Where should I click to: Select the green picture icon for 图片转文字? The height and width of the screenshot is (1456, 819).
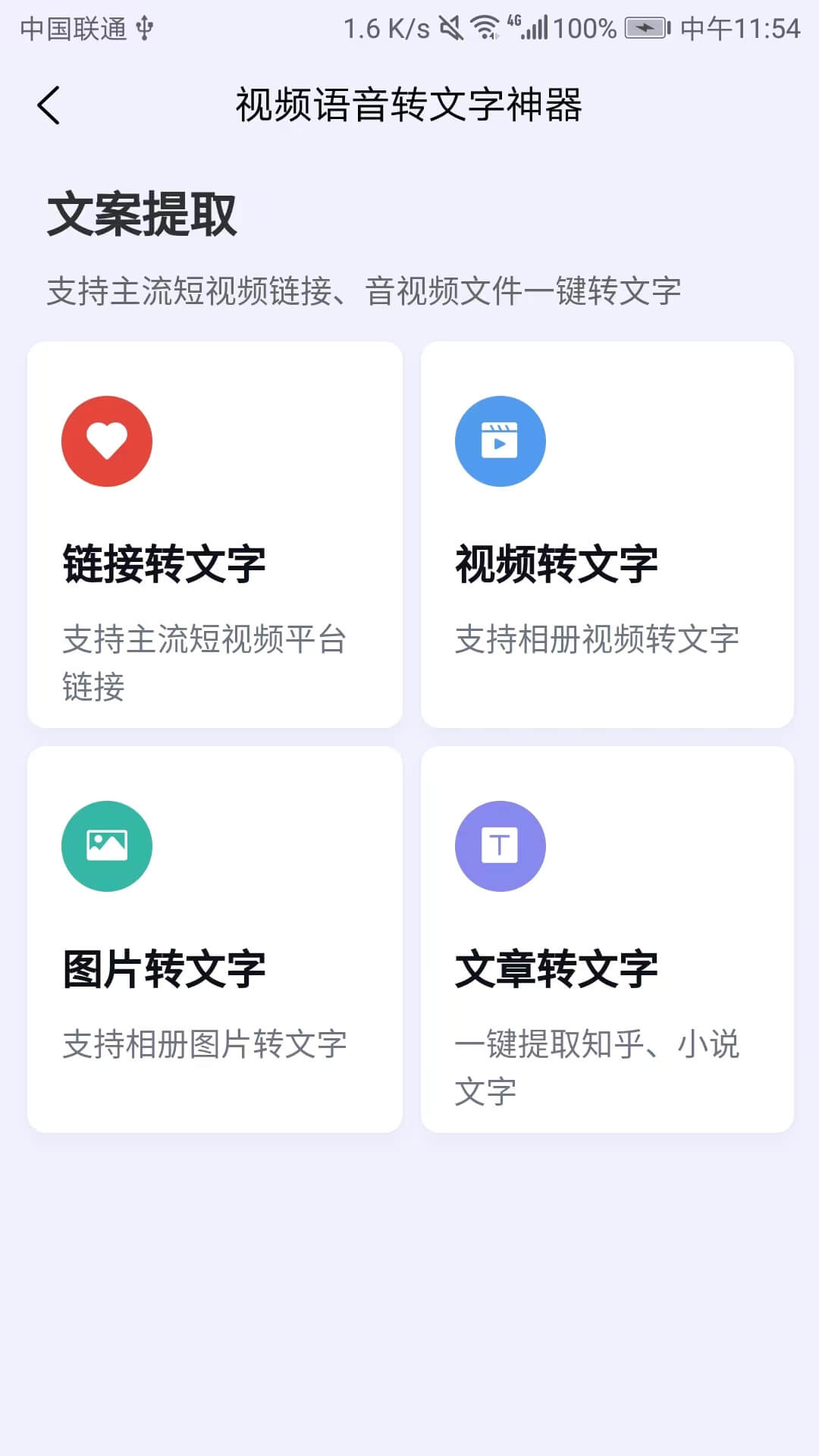(x=106, y=846)
